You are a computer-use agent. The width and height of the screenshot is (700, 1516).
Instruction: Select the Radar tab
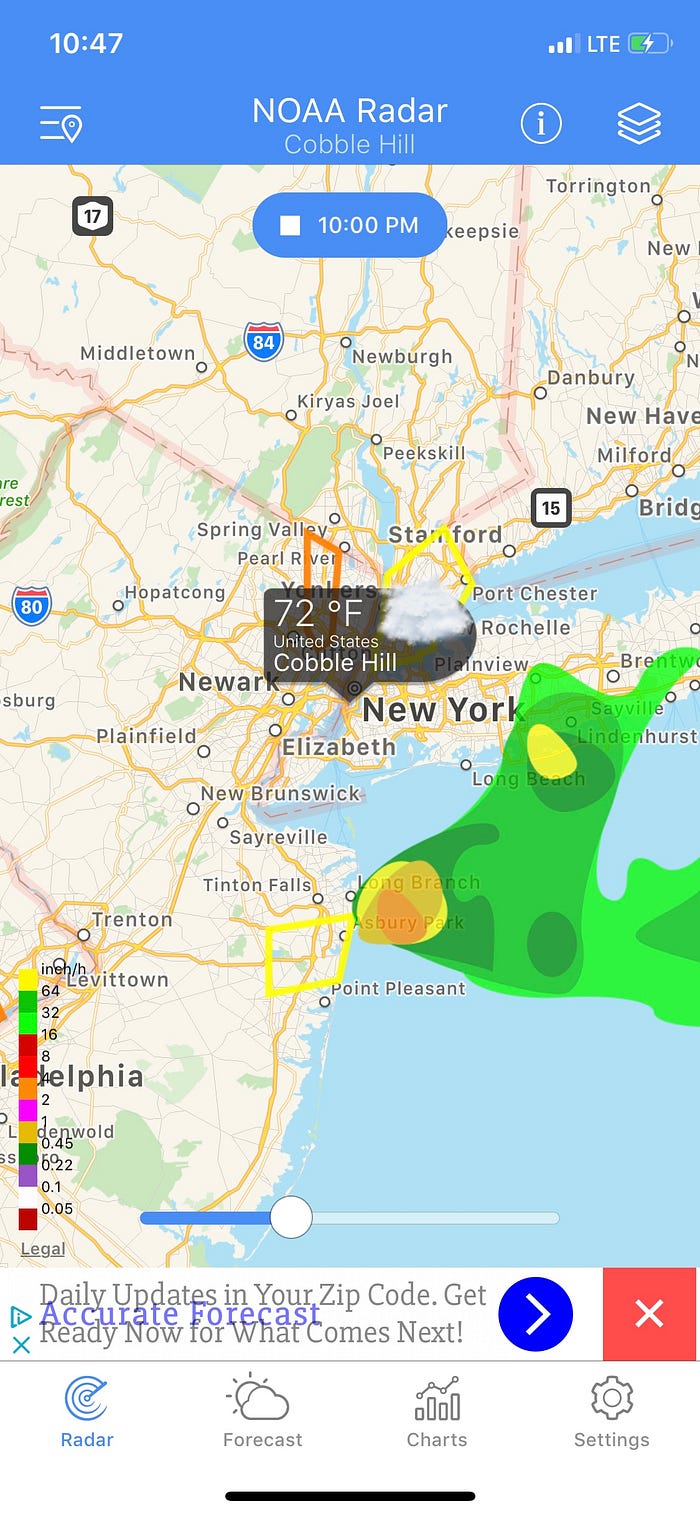(x=87, y=1412)
